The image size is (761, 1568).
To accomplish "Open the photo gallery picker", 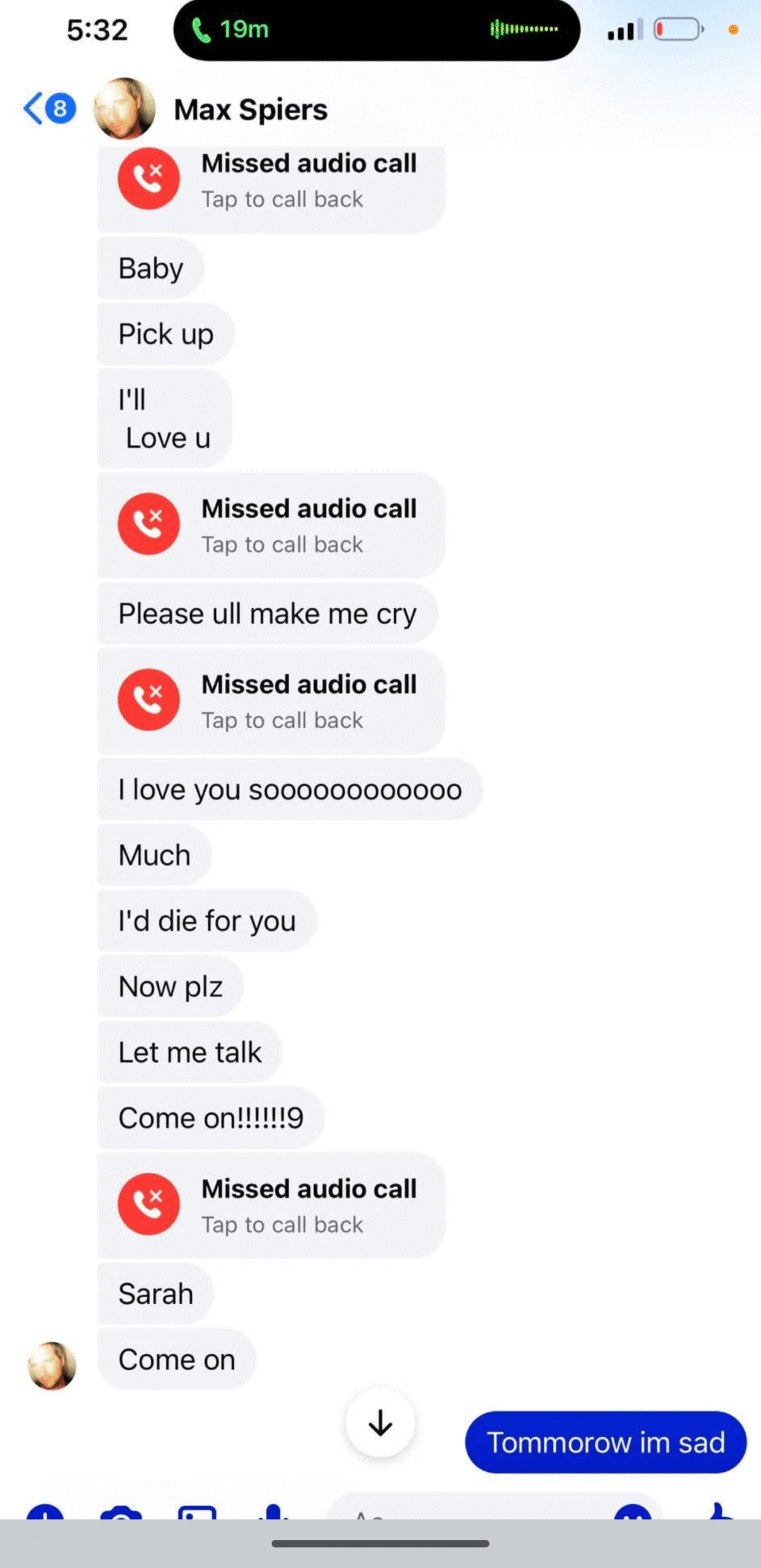I will 197,1512.
